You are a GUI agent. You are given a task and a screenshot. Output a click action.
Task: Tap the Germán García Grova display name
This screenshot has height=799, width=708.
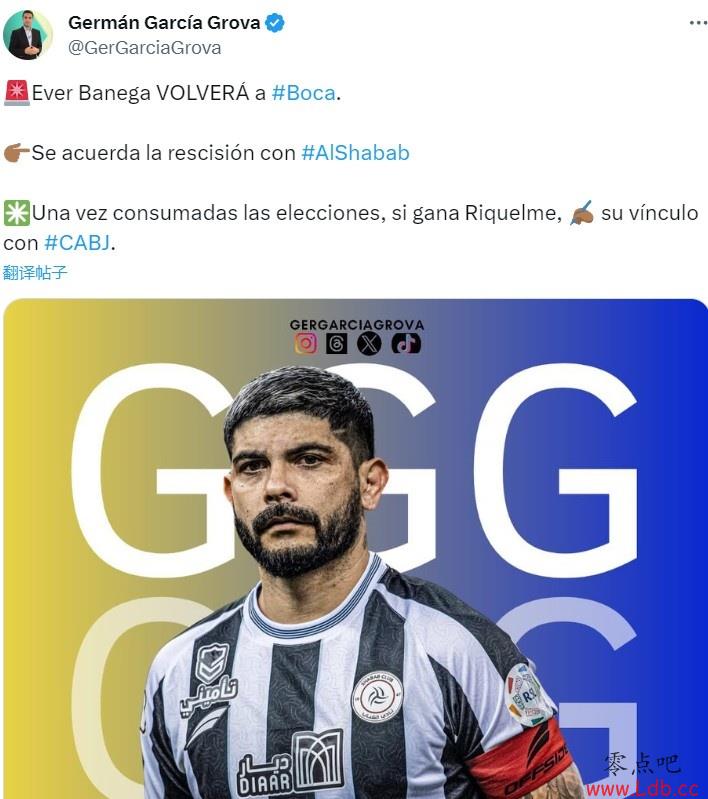(164, 22)
